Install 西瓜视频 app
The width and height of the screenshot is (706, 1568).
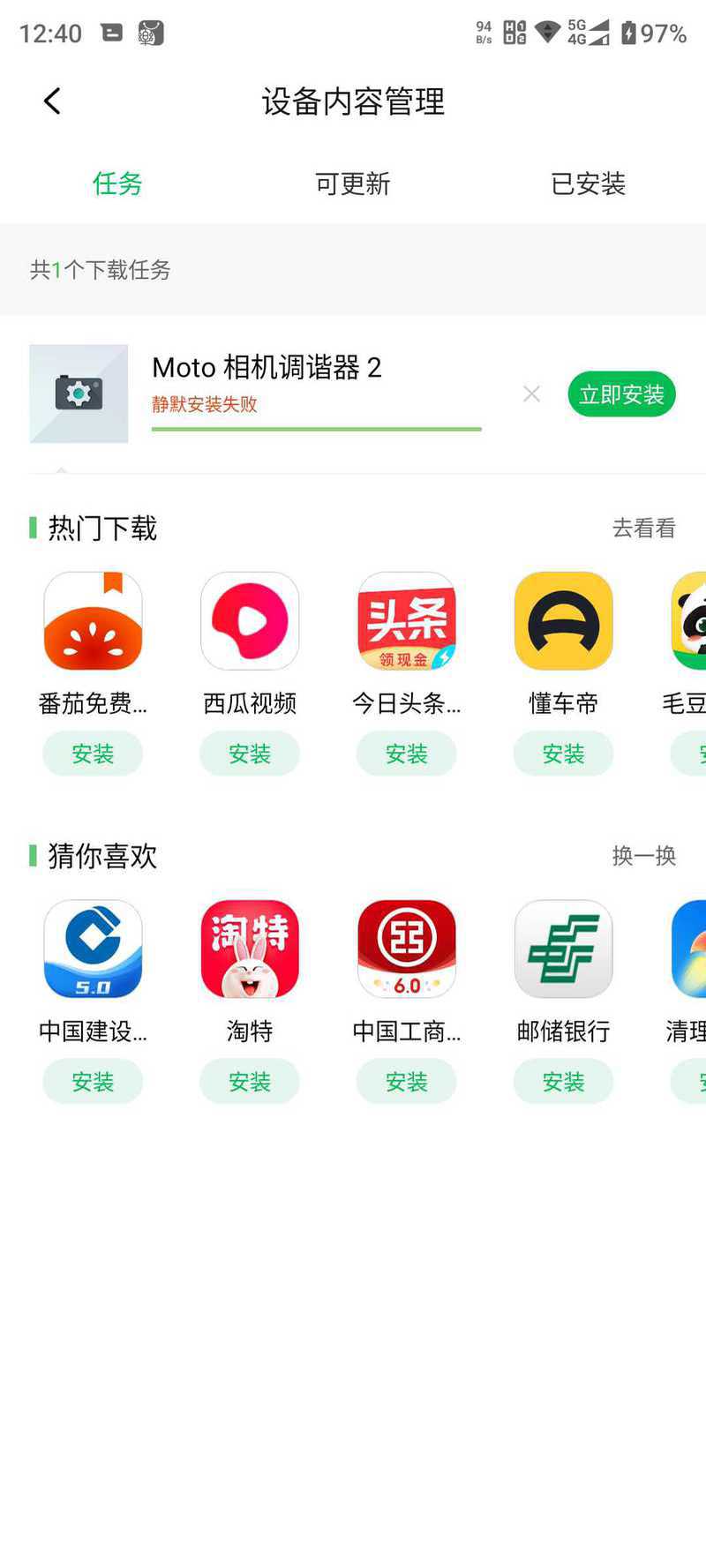click(x=250, y=754)
